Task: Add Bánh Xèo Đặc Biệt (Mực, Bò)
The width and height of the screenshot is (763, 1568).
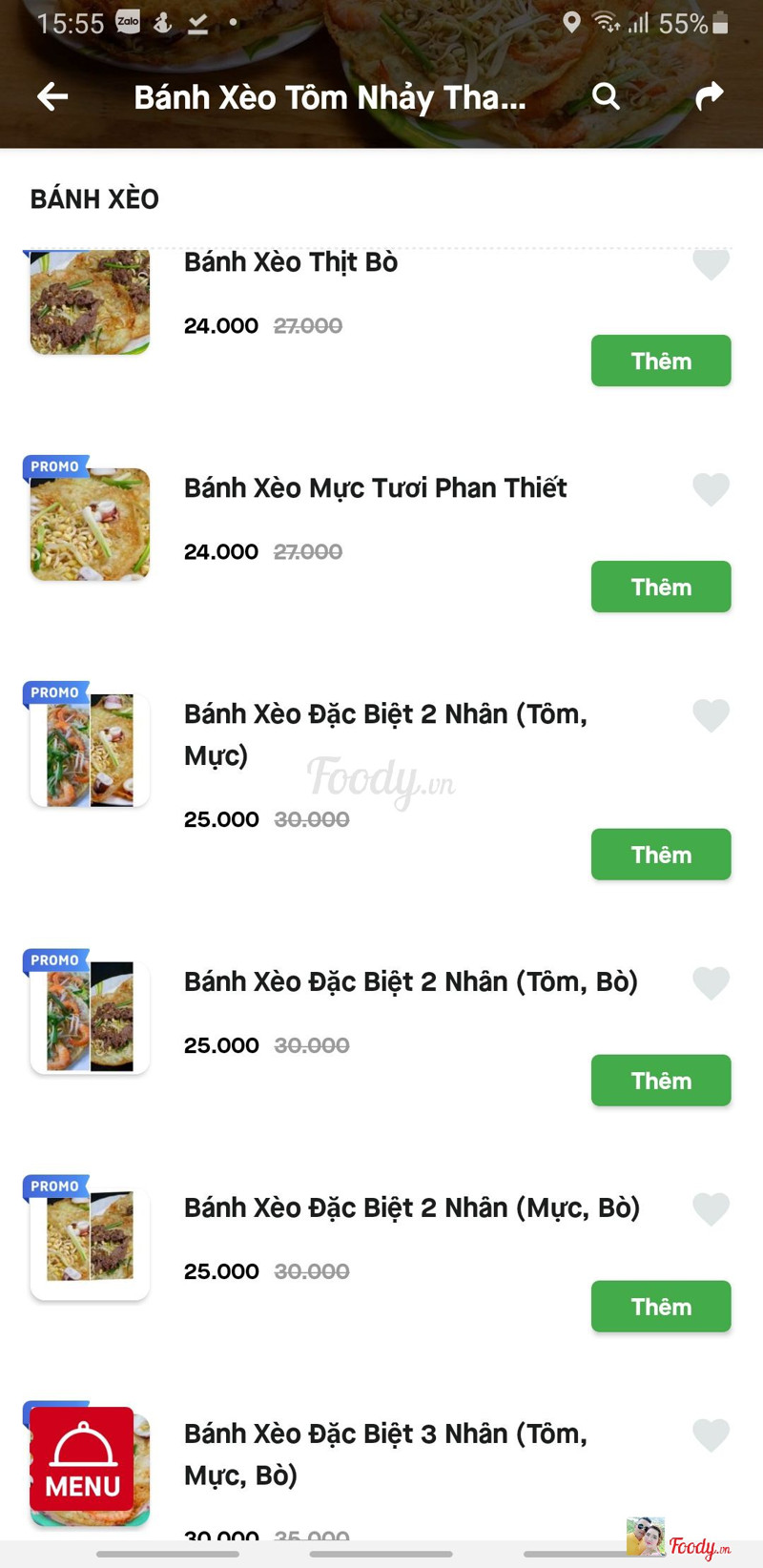Action: [x=661, y=1307]
